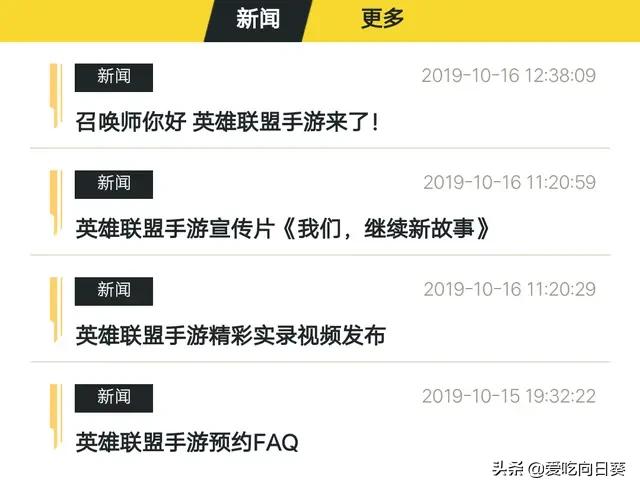Screen dimensions: 640x491
Task: Open news 召唤师你好 英雄联盟手游来了
Action: [x=227, y=122]
